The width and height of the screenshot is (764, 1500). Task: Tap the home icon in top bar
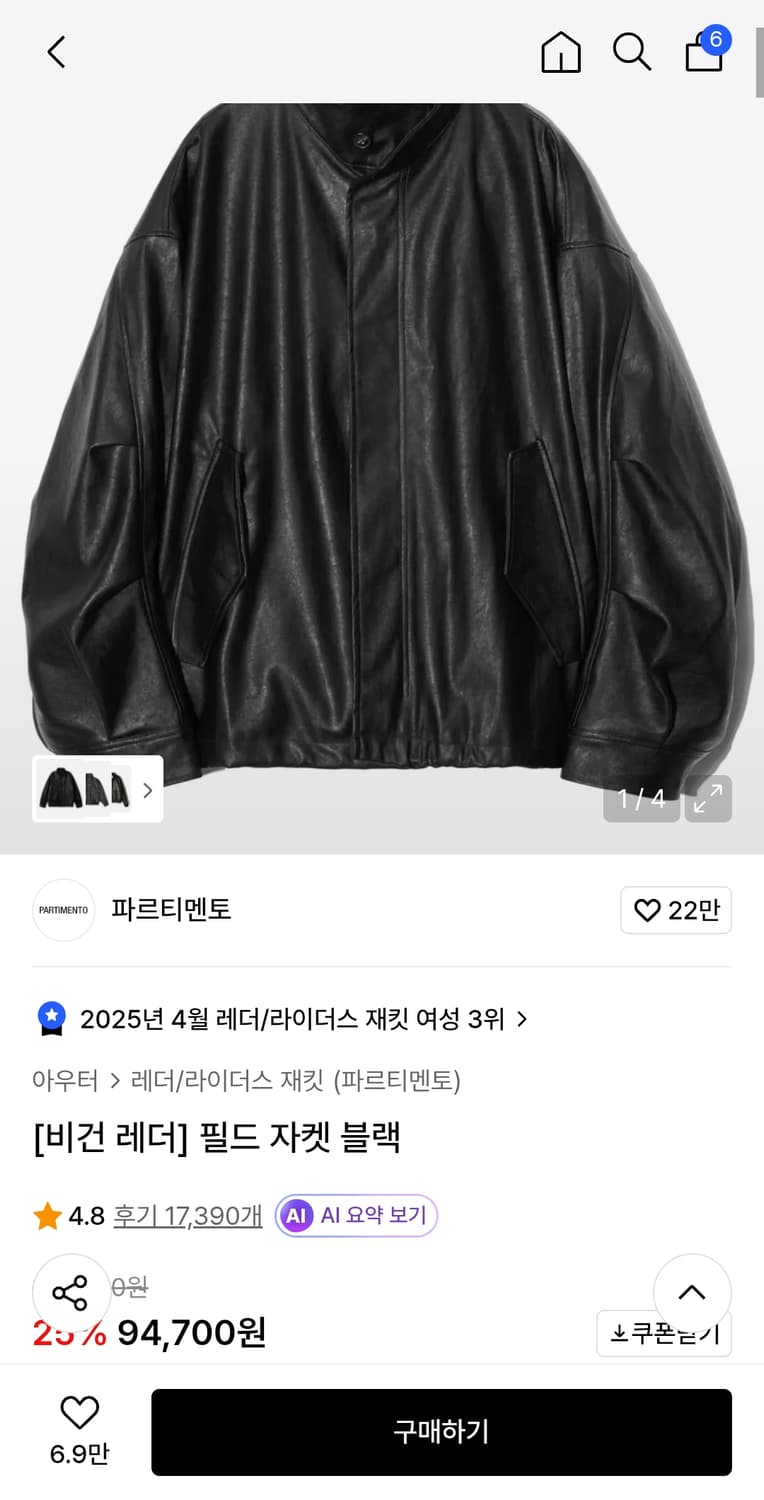click(561, 53)
